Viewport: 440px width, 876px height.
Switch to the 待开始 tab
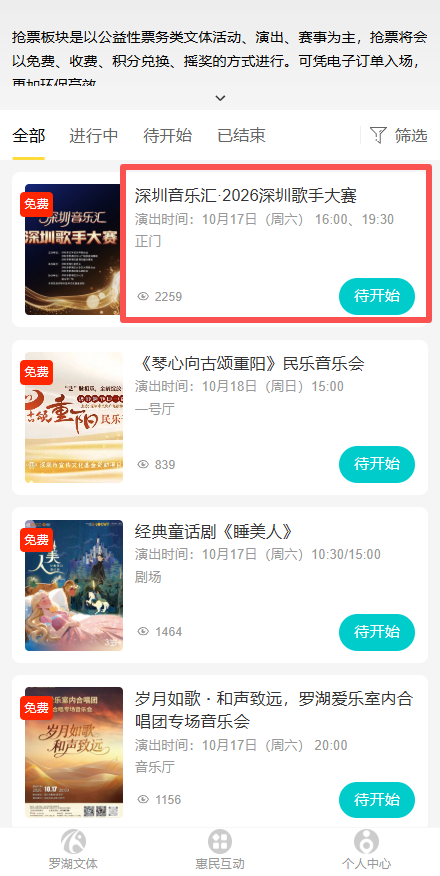168,136
